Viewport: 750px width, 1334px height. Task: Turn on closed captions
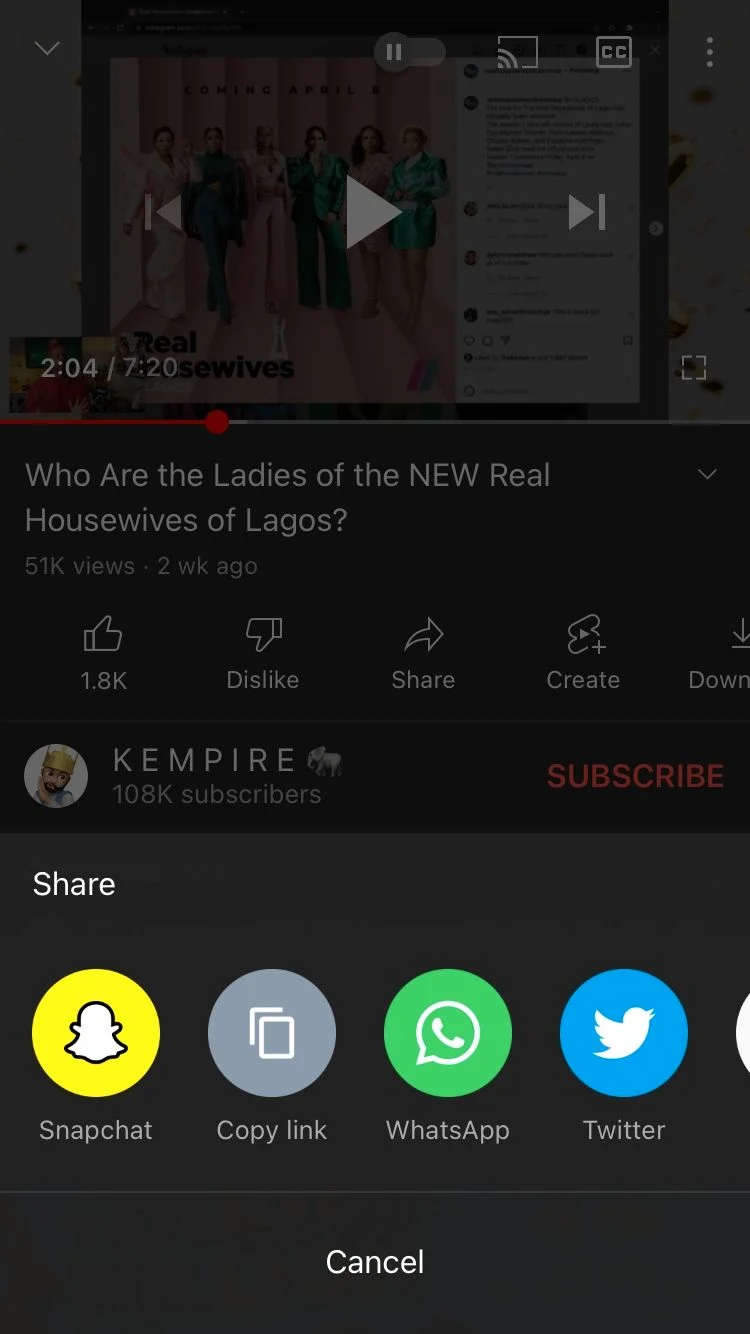tap(613, 52)
